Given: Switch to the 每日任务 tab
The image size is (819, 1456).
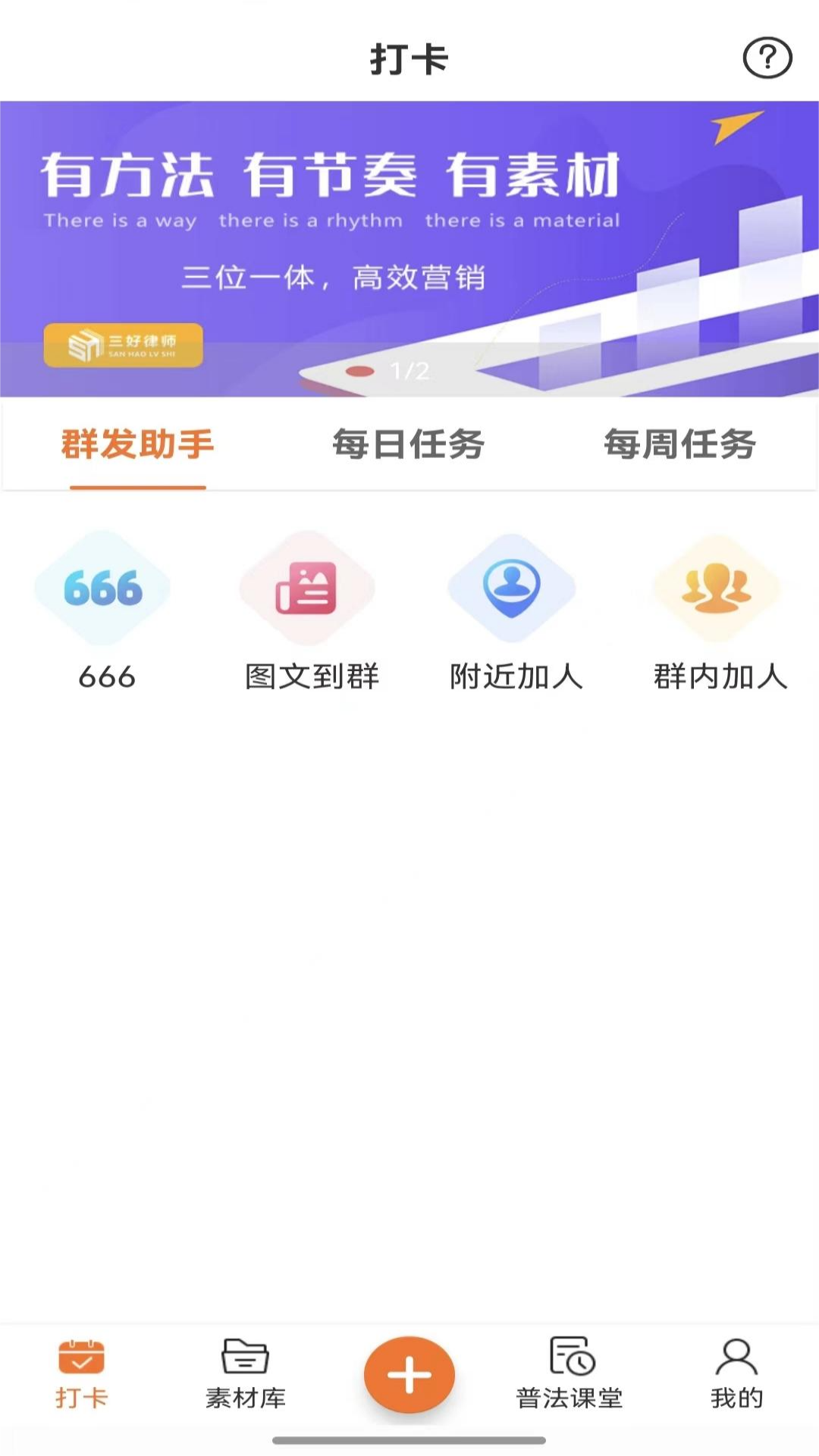Looking at the screenshot, I should 409,446.
